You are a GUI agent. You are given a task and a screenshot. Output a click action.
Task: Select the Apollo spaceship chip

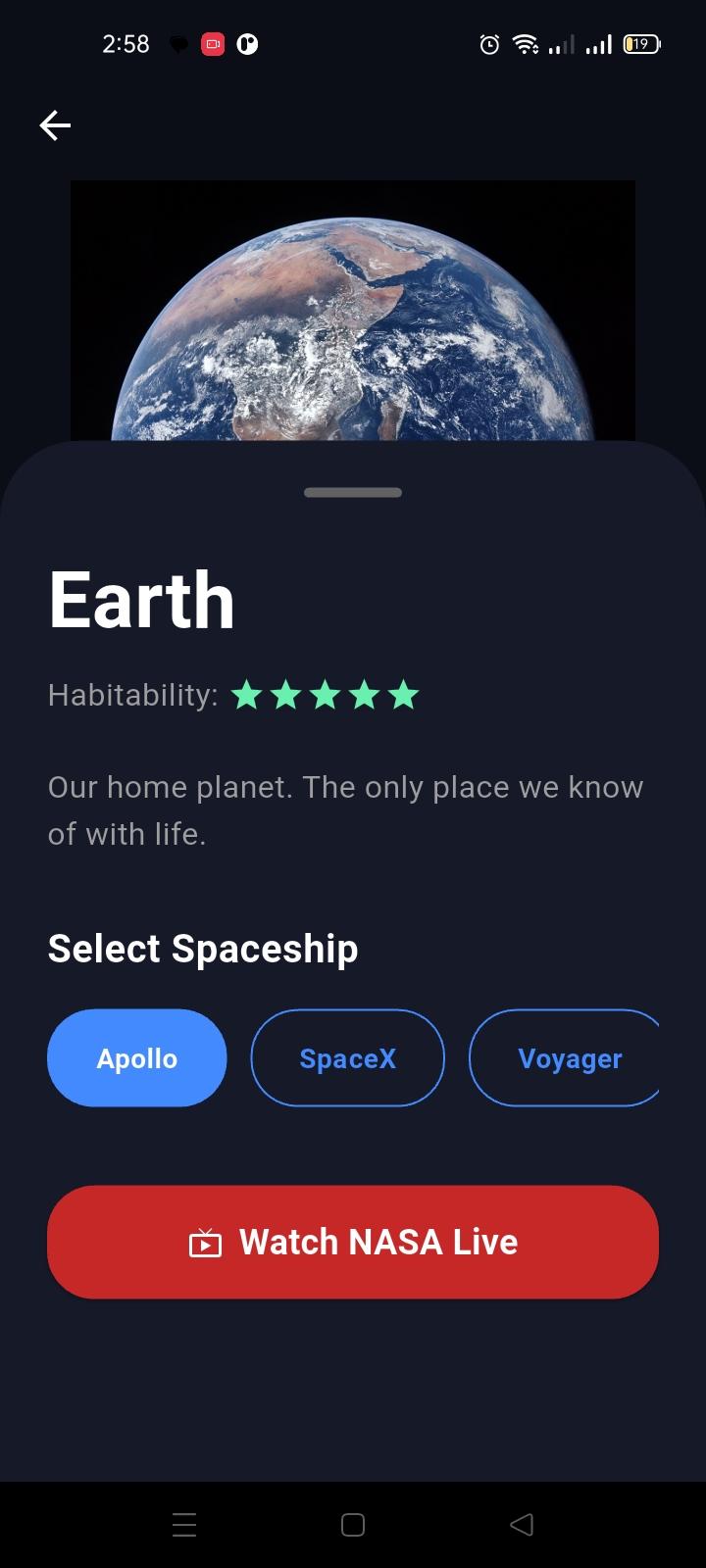coord(137,1058)
